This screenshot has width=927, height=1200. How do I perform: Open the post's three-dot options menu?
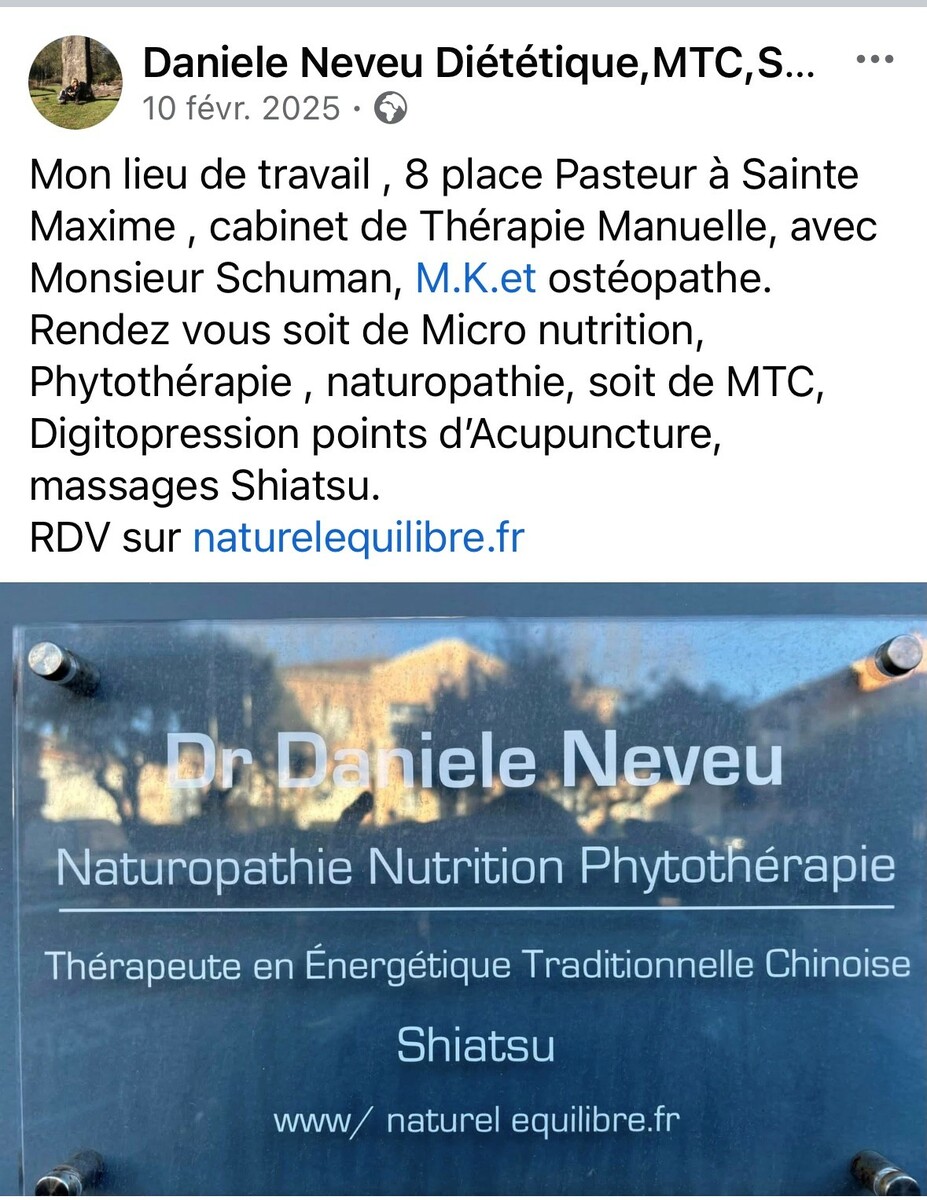point(875,59)
